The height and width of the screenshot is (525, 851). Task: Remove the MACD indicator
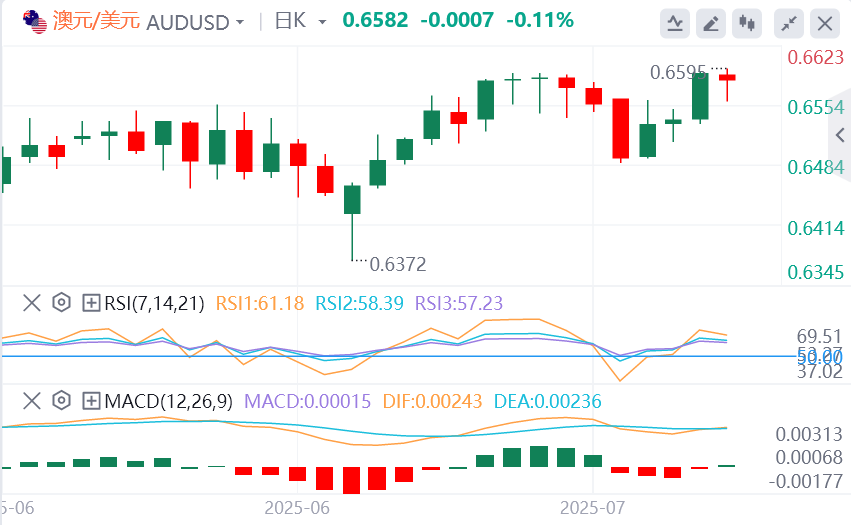(33, 401)
